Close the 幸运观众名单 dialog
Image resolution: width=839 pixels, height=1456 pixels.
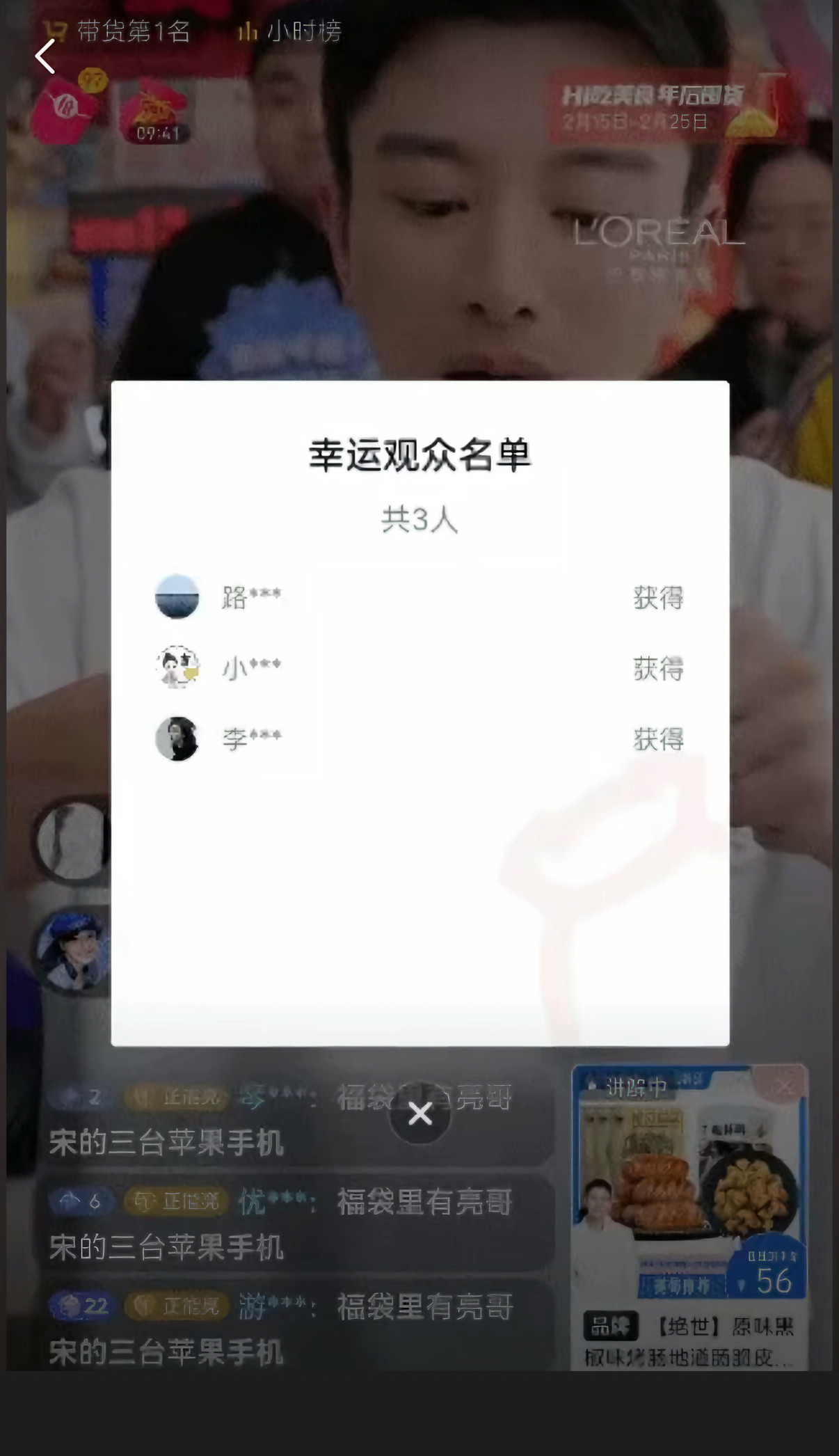point(419,1114)
